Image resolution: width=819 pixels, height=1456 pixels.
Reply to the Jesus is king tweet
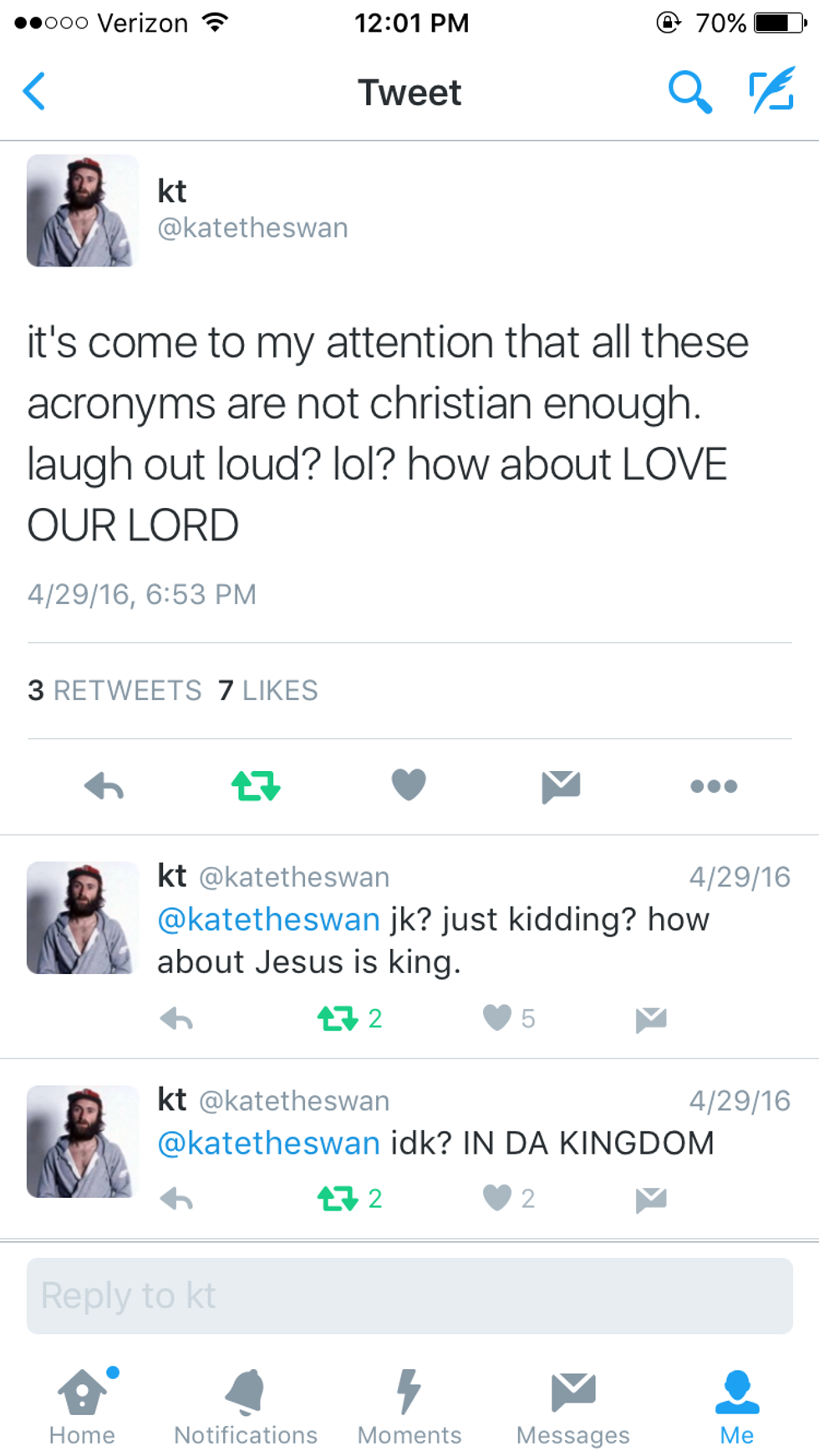pos(176,1018)
